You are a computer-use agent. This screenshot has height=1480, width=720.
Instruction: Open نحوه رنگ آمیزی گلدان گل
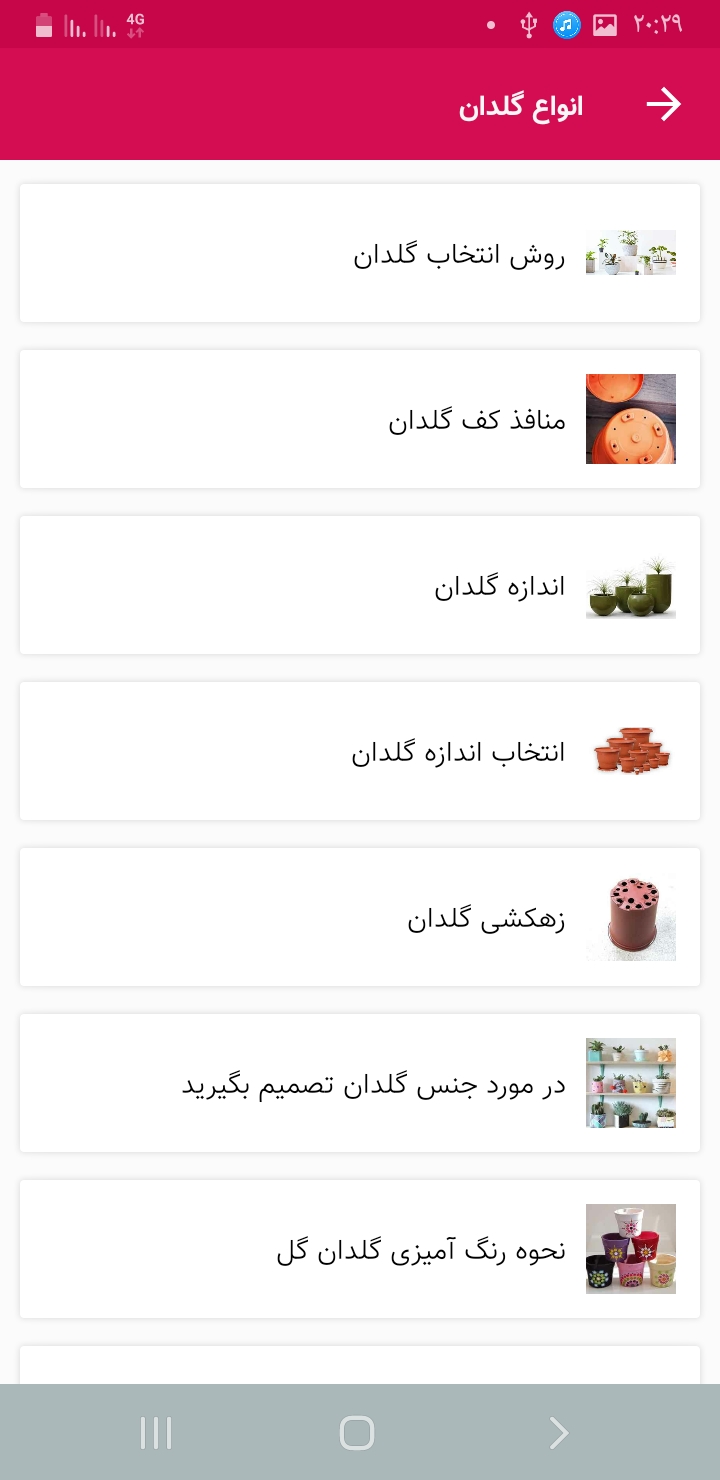tap(360, 1248)
